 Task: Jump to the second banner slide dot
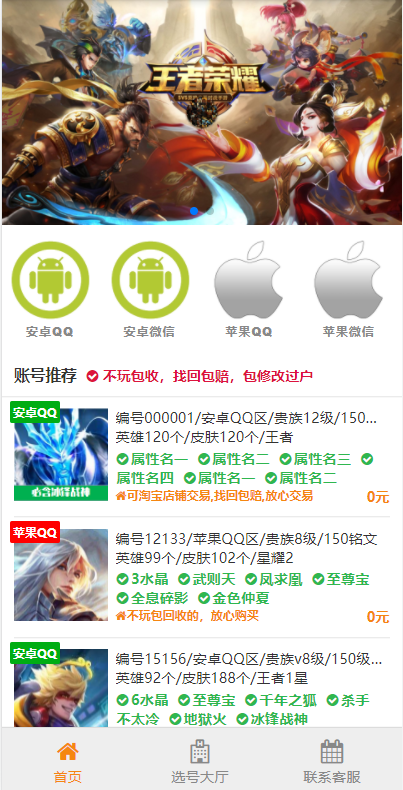point(211,211)
